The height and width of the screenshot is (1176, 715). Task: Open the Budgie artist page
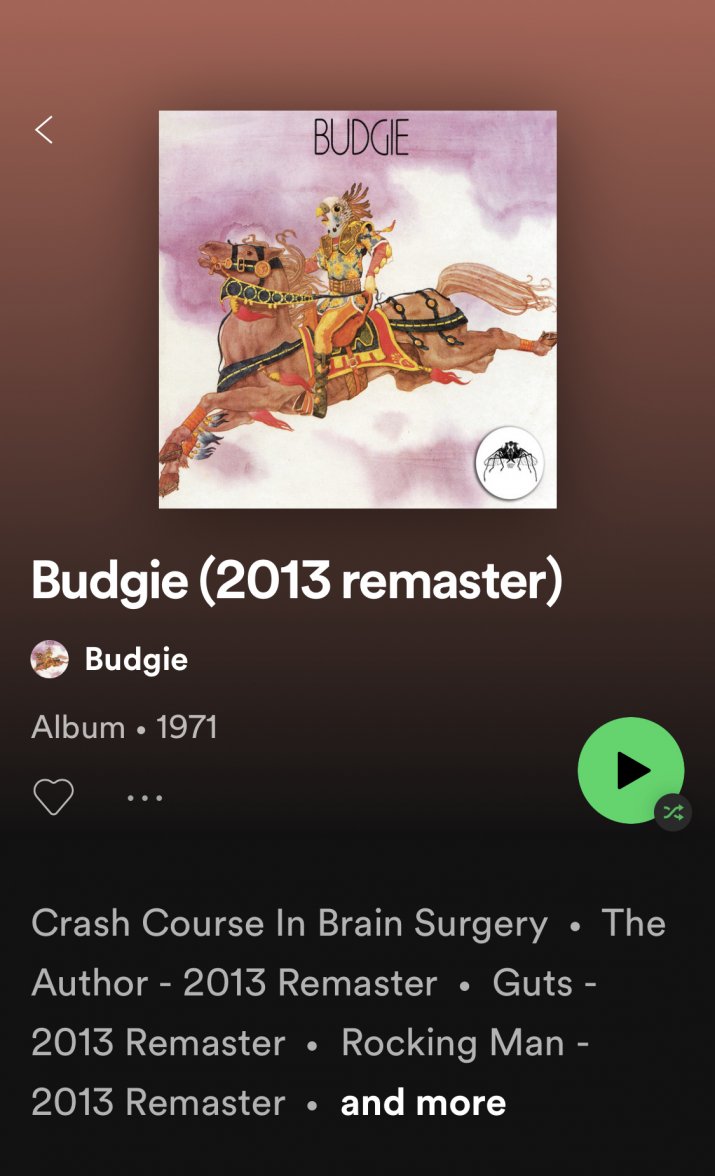135,660
